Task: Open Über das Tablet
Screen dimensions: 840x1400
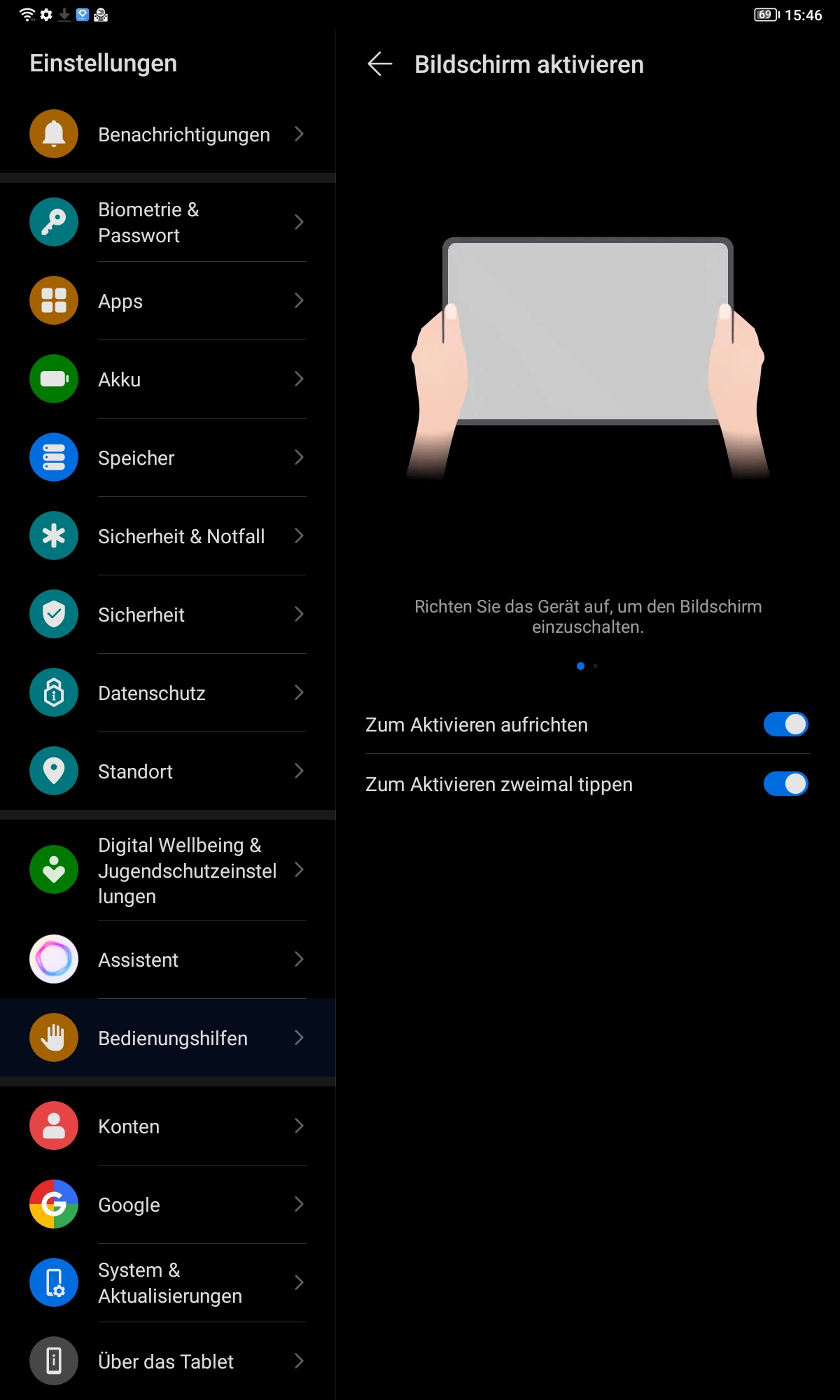Action: coord(168,1361)
